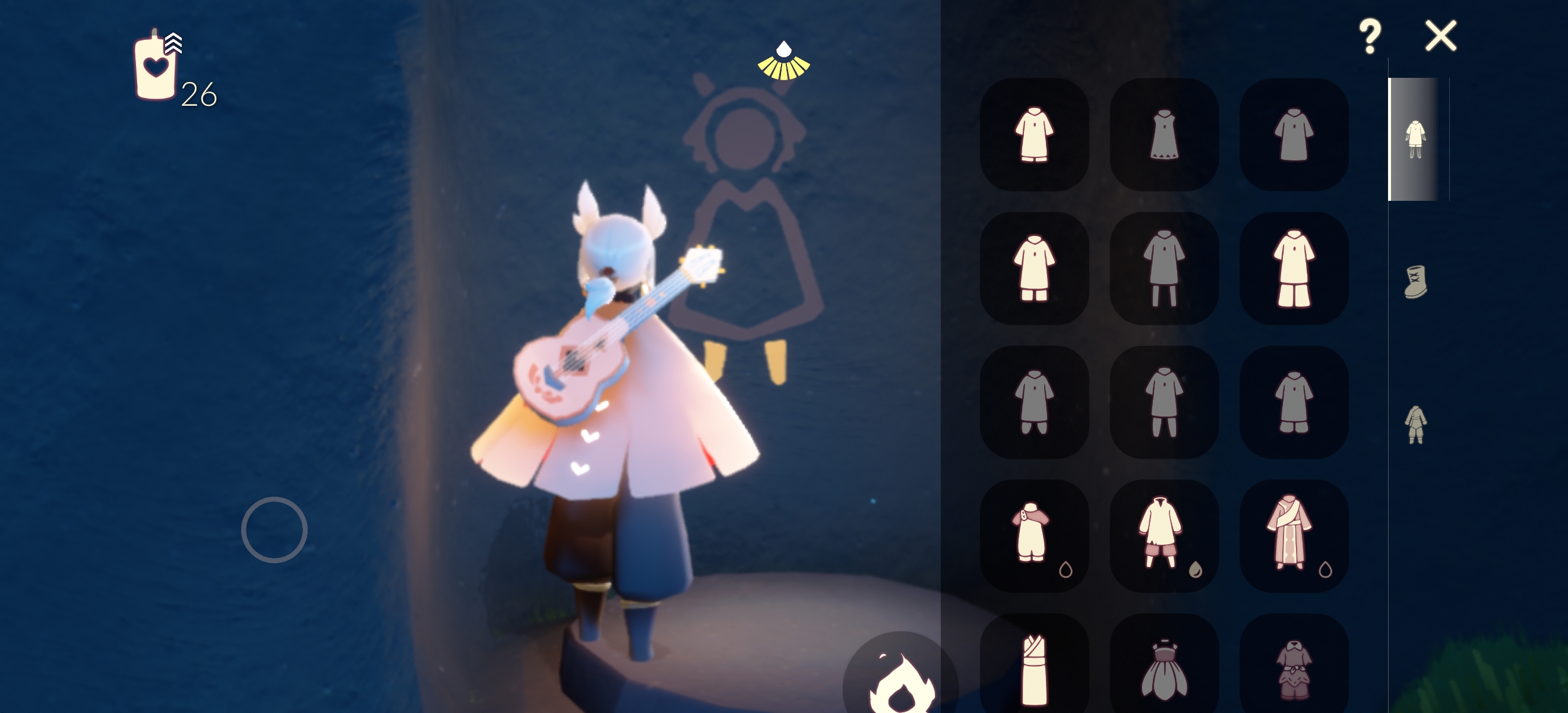This screenshot has width=1568, height=713.
Task: Choose the grey dress with zigzag hem
Action: [1163, 134]
